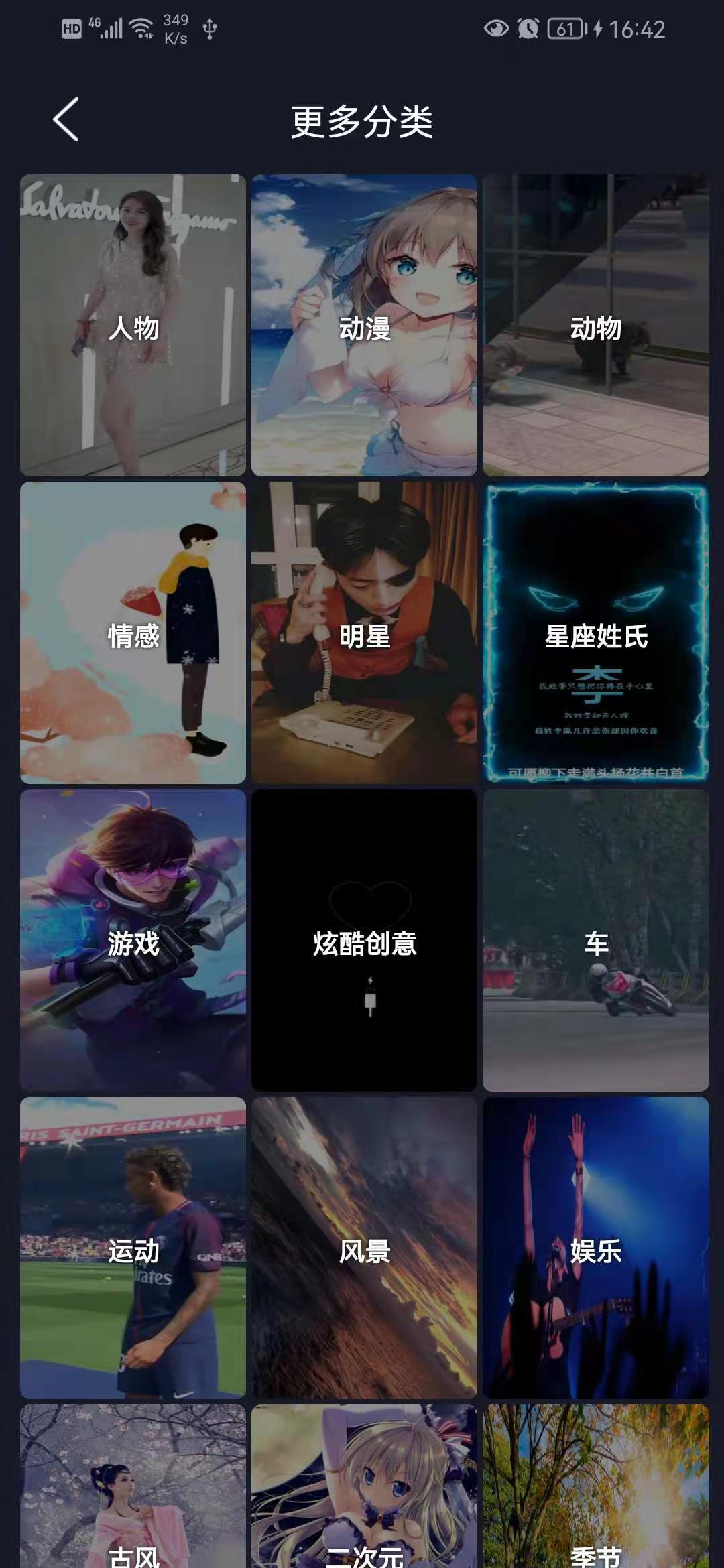The width and height of the screenshot is (724, 1568).
Task: Select the 动物 wallpaper category
Action: click(x=595, y=326)
